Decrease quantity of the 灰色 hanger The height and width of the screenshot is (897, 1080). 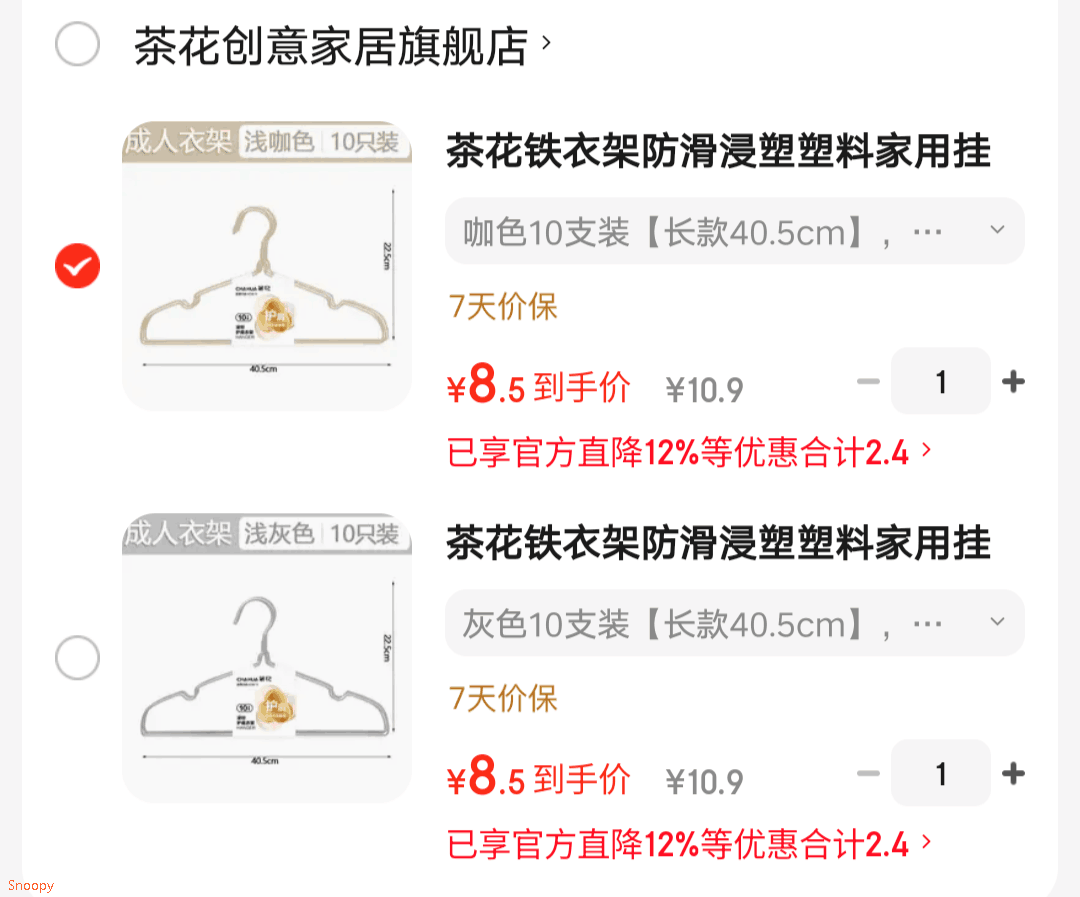pyautogui.click(x=869, y=774)
